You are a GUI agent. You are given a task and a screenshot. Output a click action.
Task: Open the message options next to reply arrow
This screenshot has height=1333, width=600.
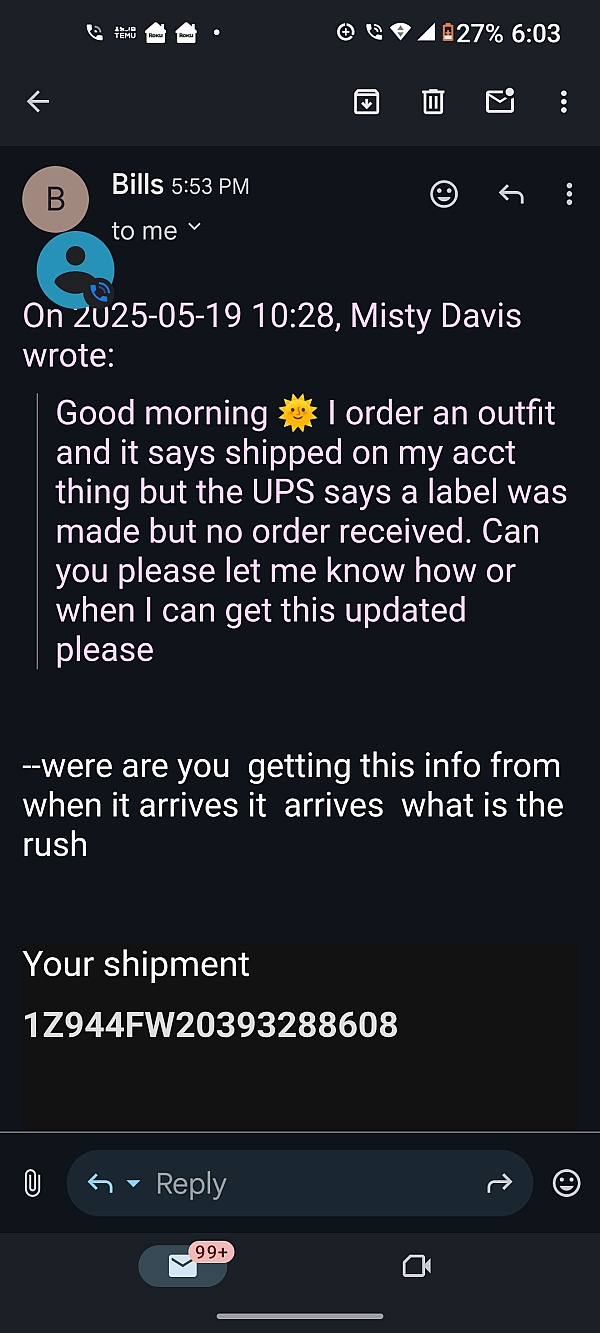point(569,194)
